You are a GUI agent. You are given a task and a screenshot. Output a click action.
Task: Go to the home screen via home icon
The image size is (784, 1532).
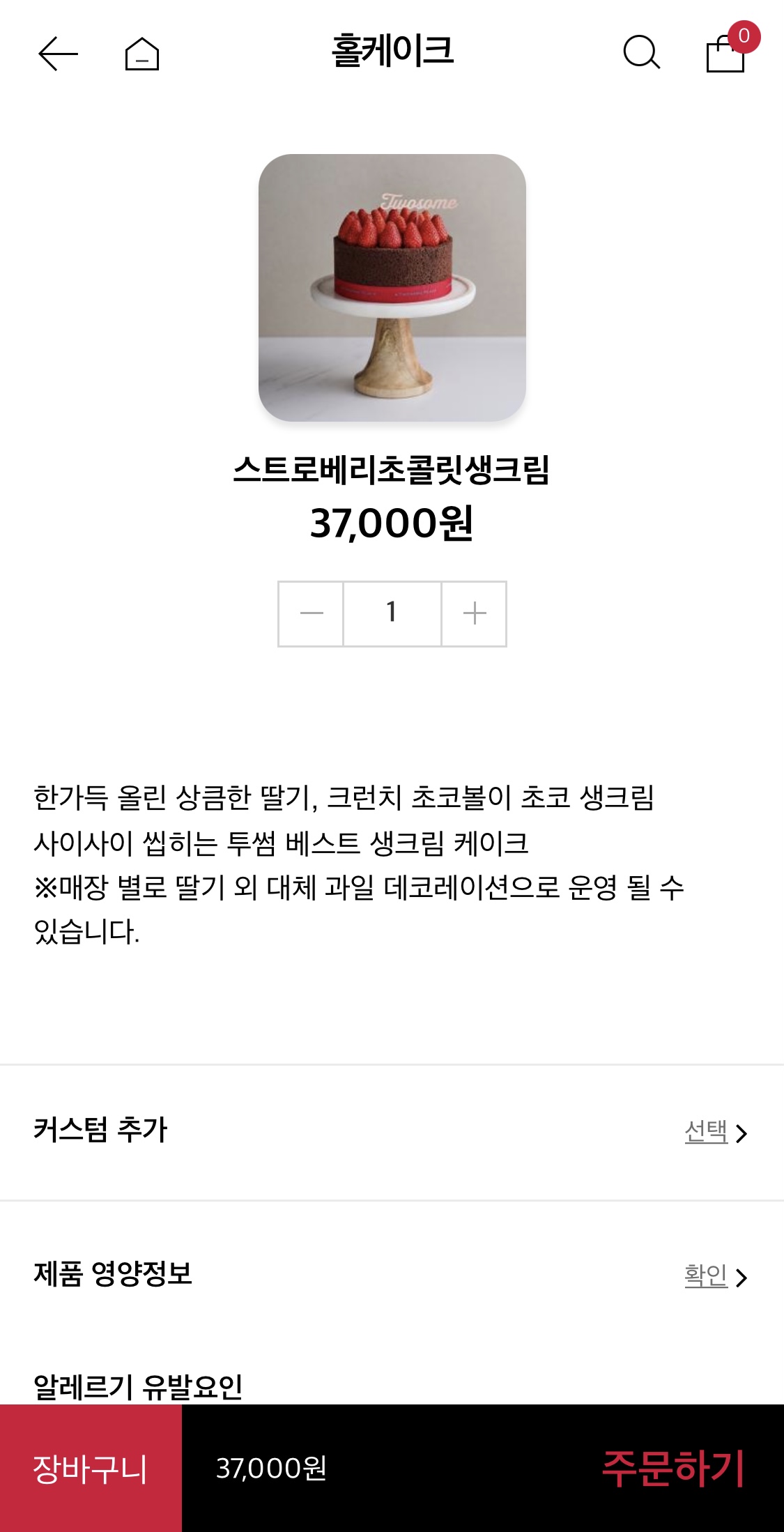pyautogui.click(x=143, y=53)
